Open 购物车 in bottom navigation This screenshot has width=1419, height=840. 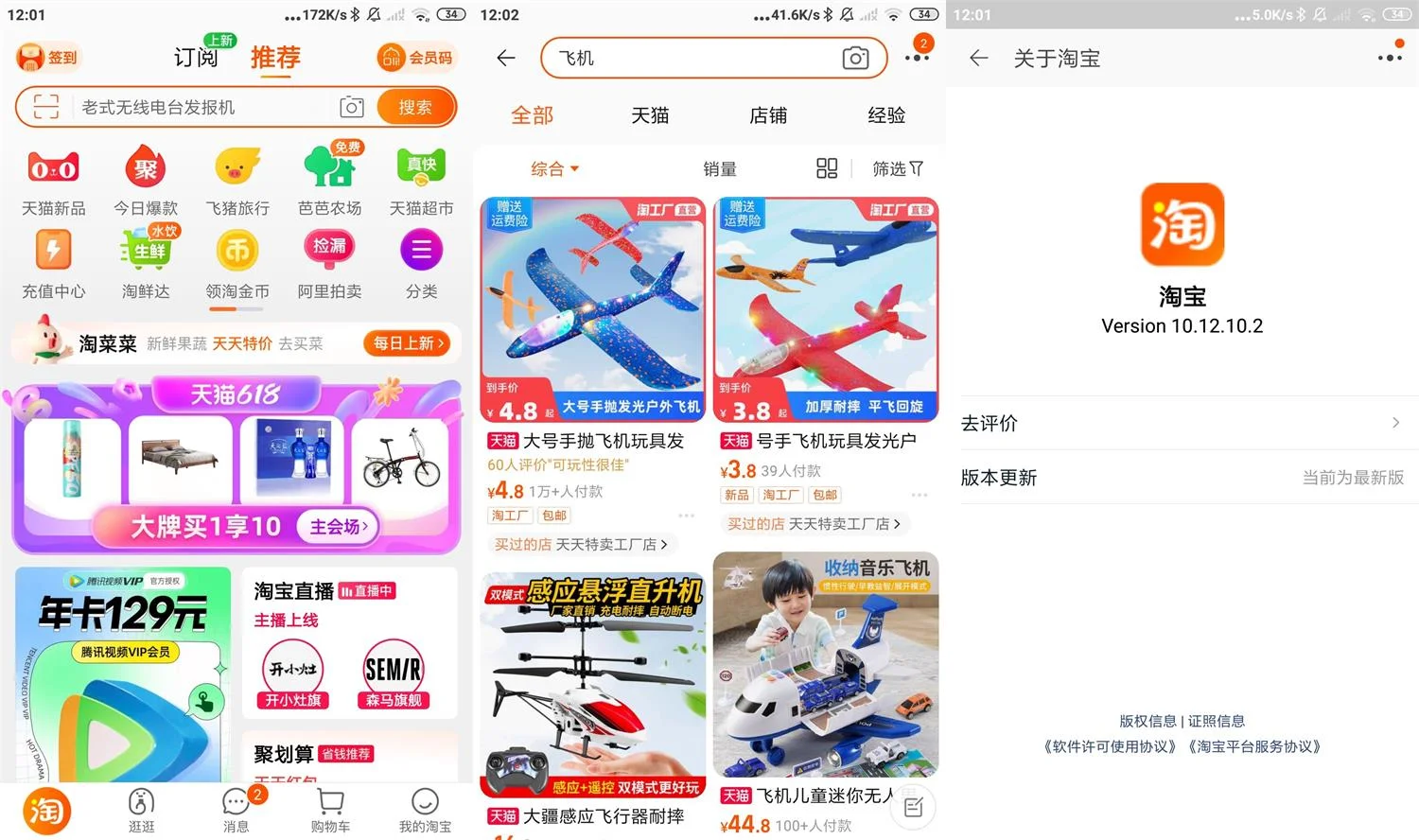click(x=330, y=811)
